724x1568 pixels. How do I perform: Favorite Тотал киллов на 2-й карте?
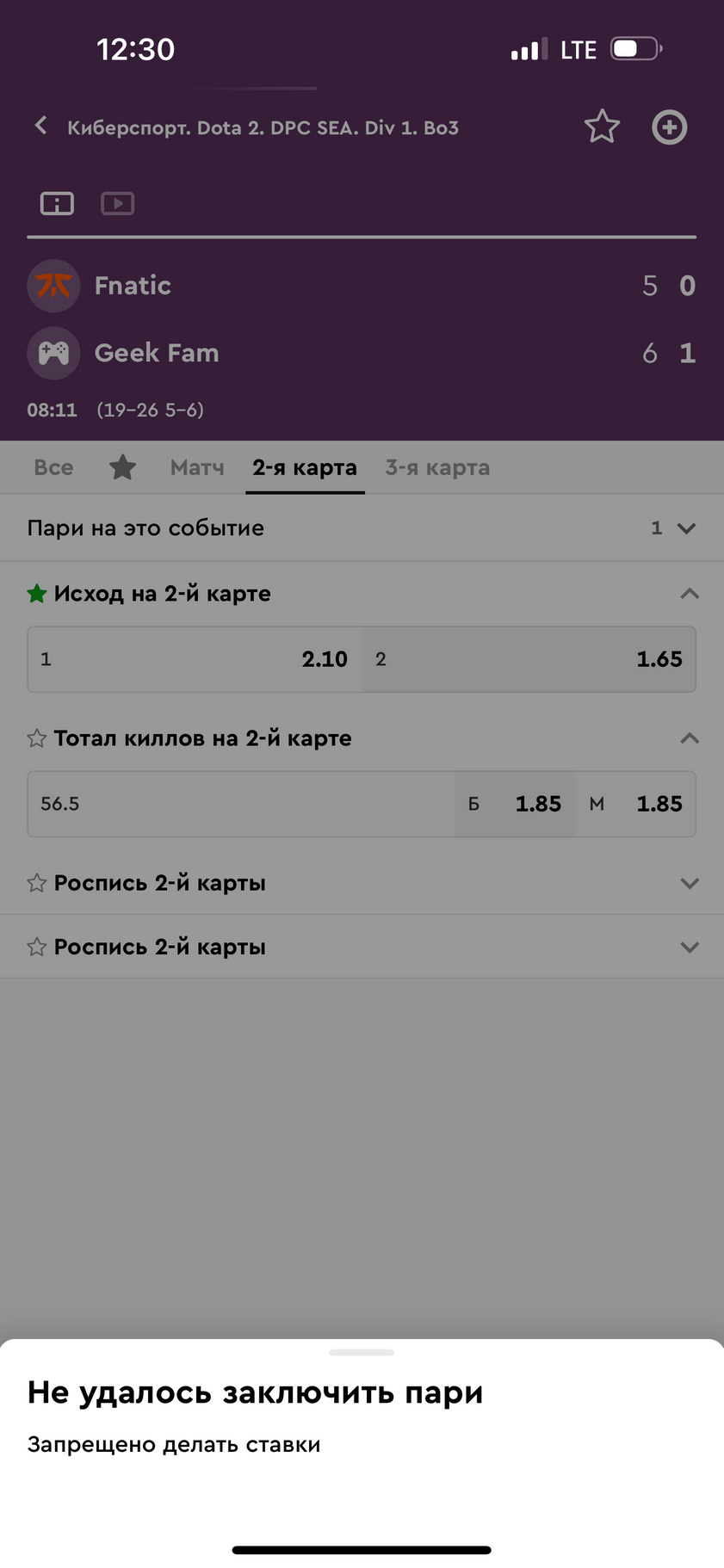point(36,738)
